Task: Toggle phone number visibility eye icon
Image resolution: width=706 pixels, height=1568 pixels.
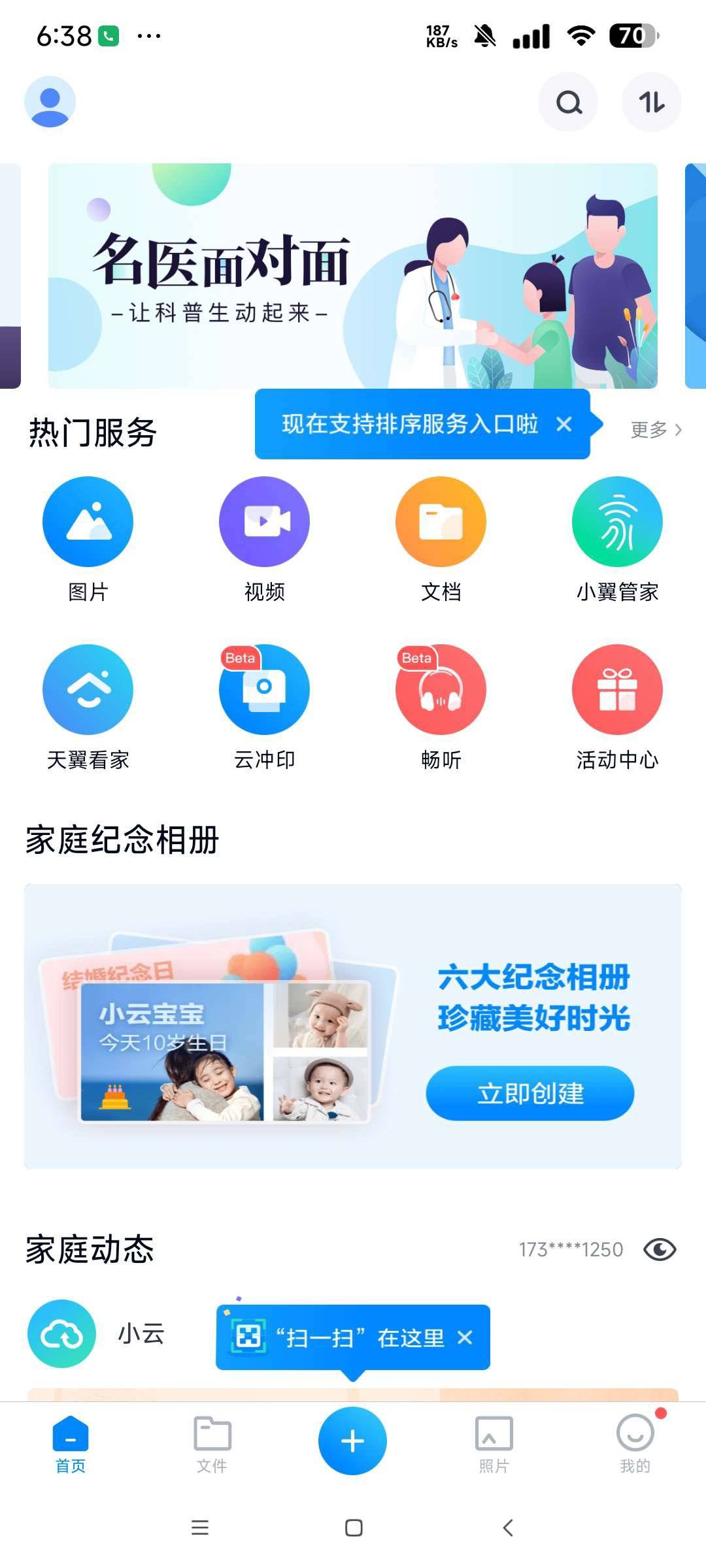Action: [x=659, y=1249]
